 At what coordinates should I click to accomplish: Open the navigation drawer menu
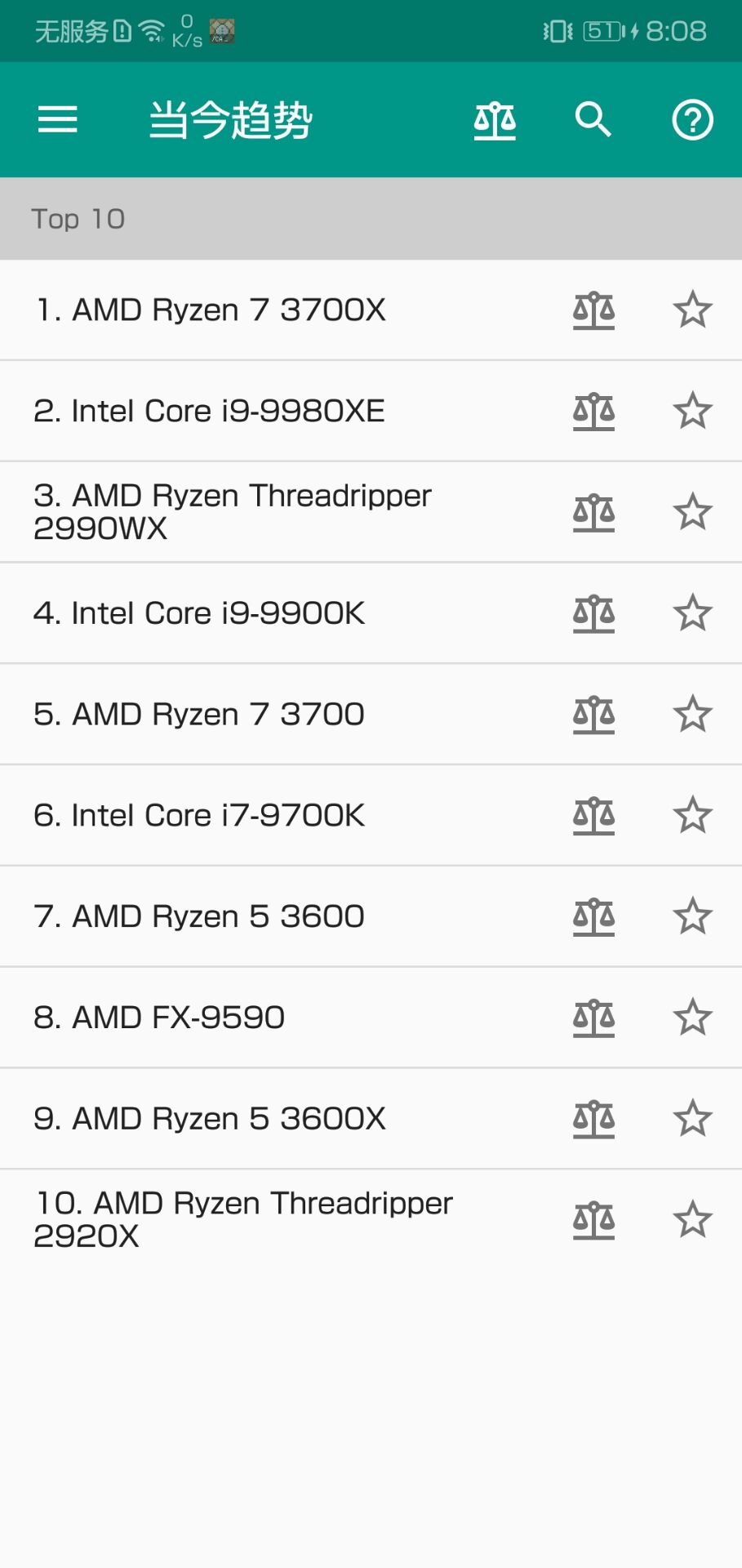(57, 119)
